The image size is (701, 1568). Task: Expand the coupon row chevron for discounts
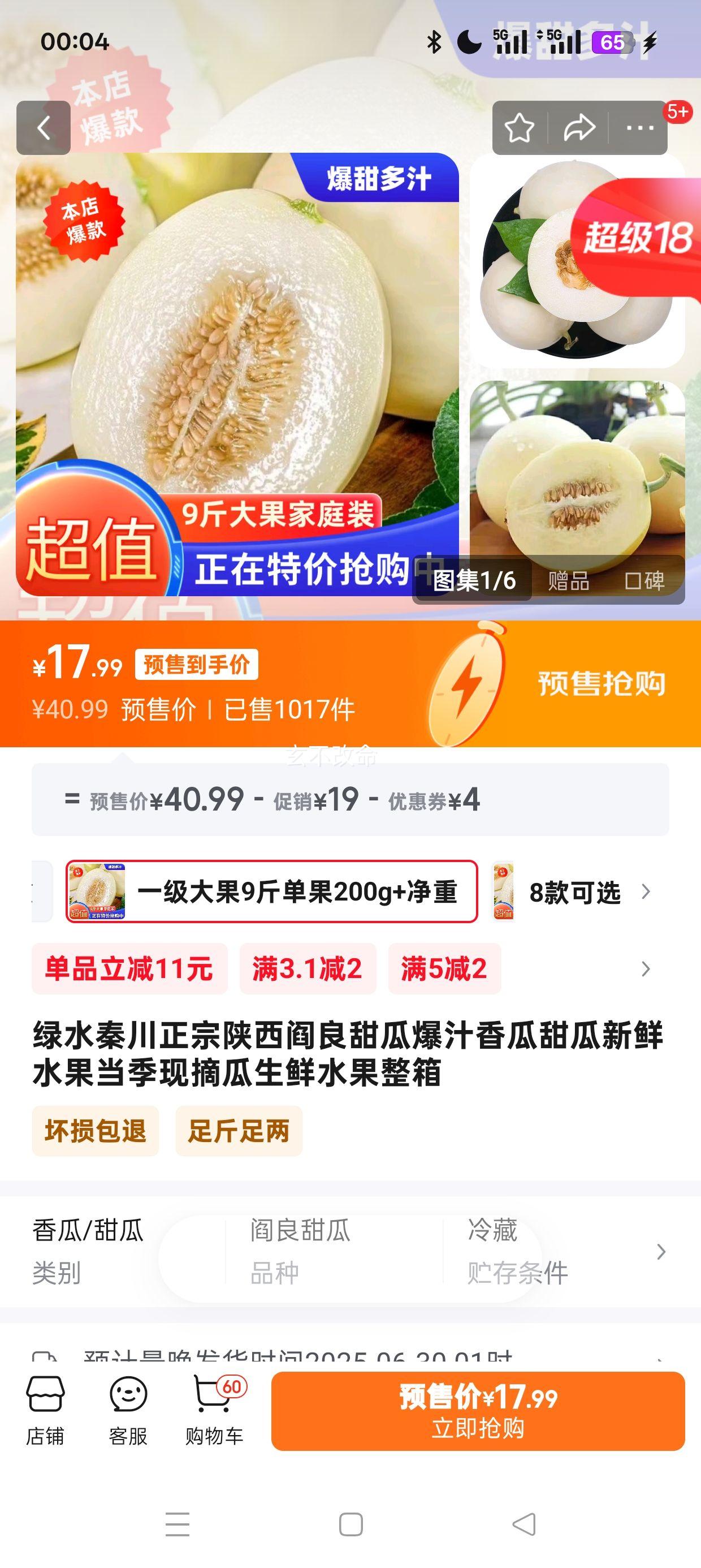(646, 968)
